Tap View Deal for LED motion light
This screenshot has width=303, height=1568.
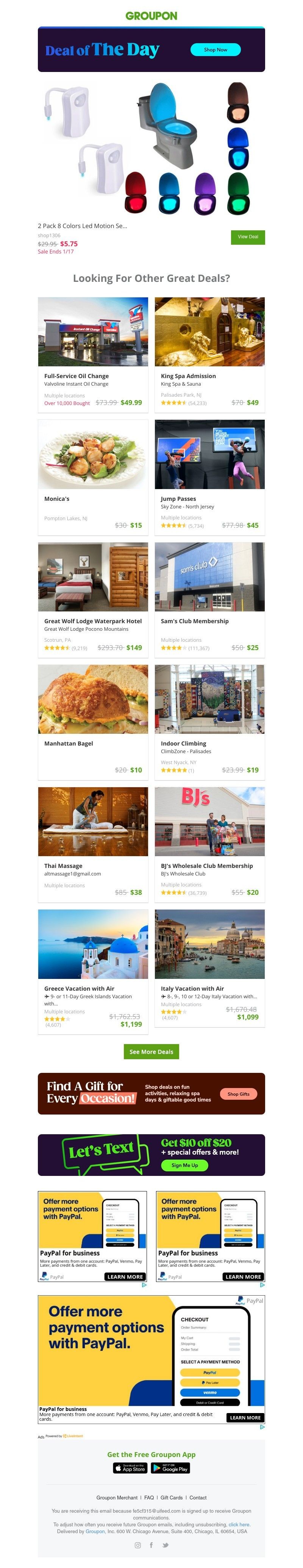point(248,237)
